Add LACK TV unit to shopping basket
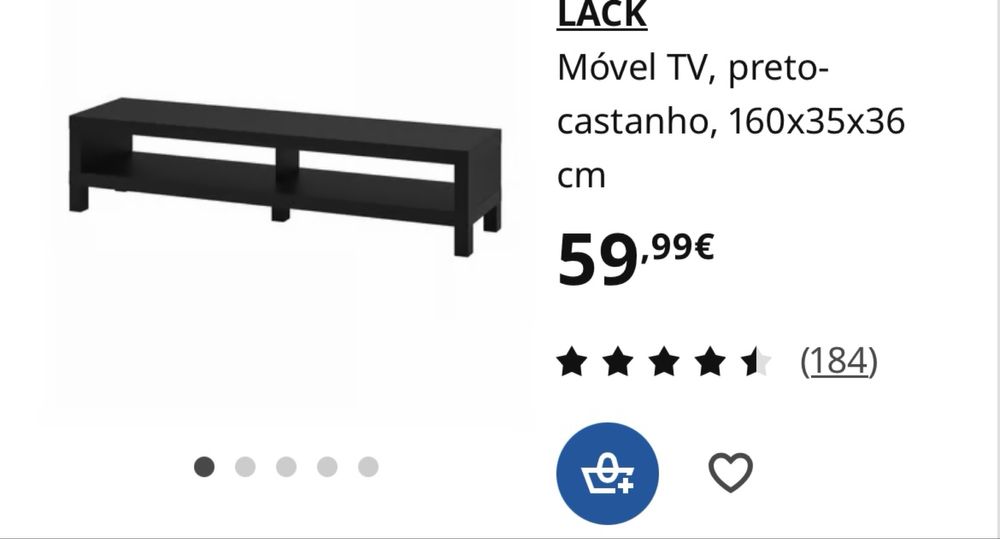1000x539 pixels. click(x=607, y=472)
